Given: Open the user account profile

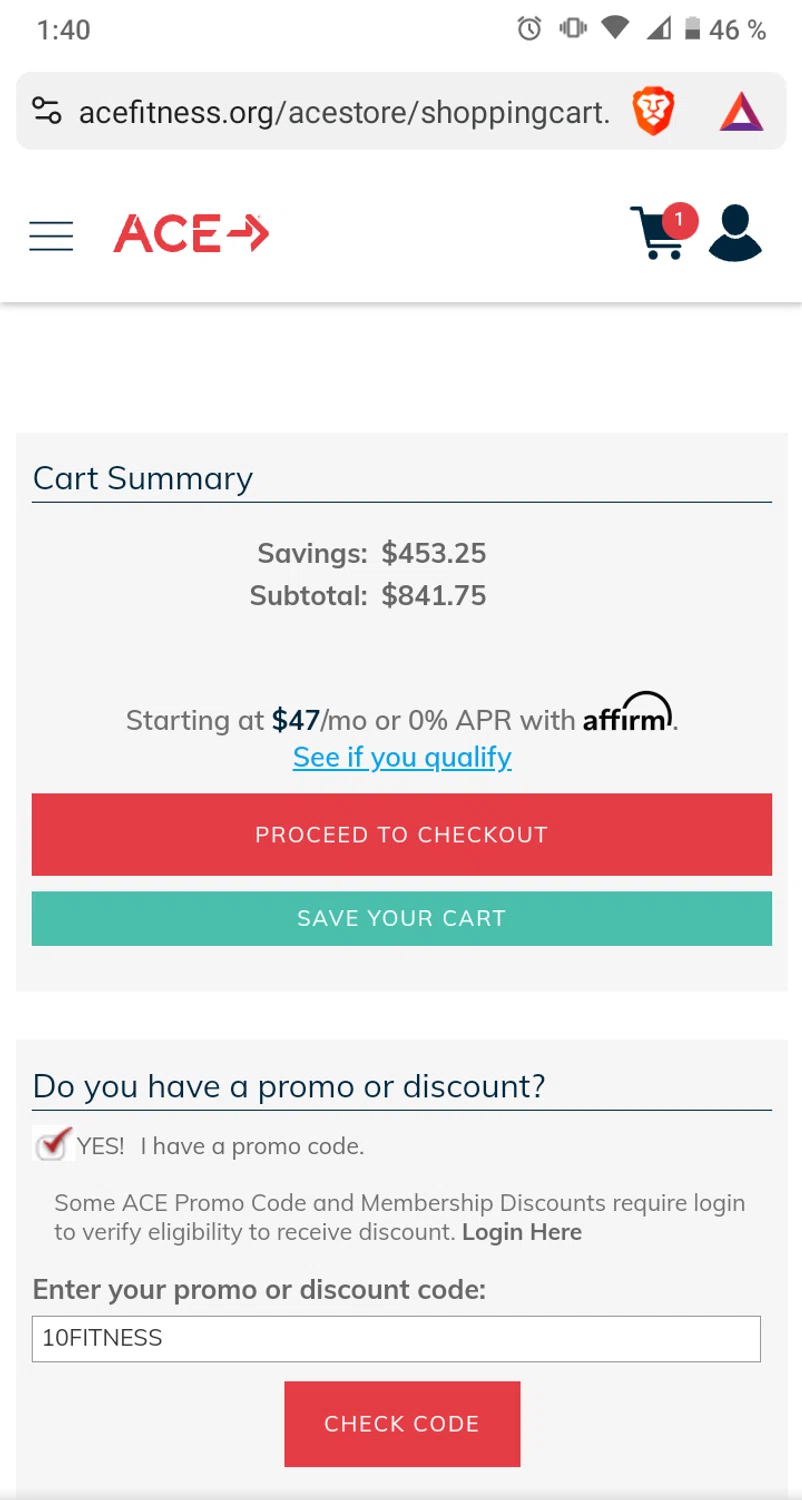Looking at the screenshot, I should [735, 233].
